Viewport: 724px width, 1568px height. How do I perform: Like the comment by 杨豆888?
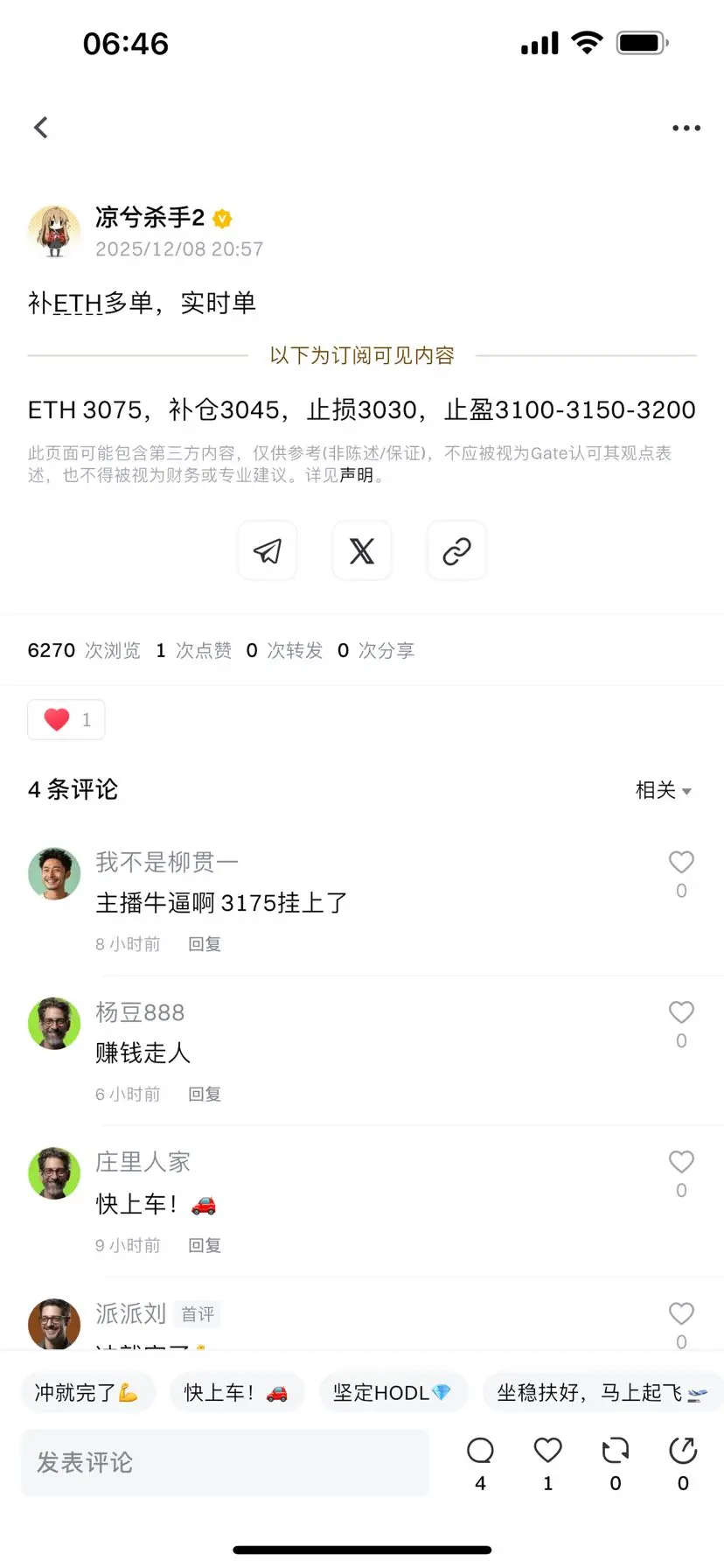pyautogui.click(x=681, y=1012)
